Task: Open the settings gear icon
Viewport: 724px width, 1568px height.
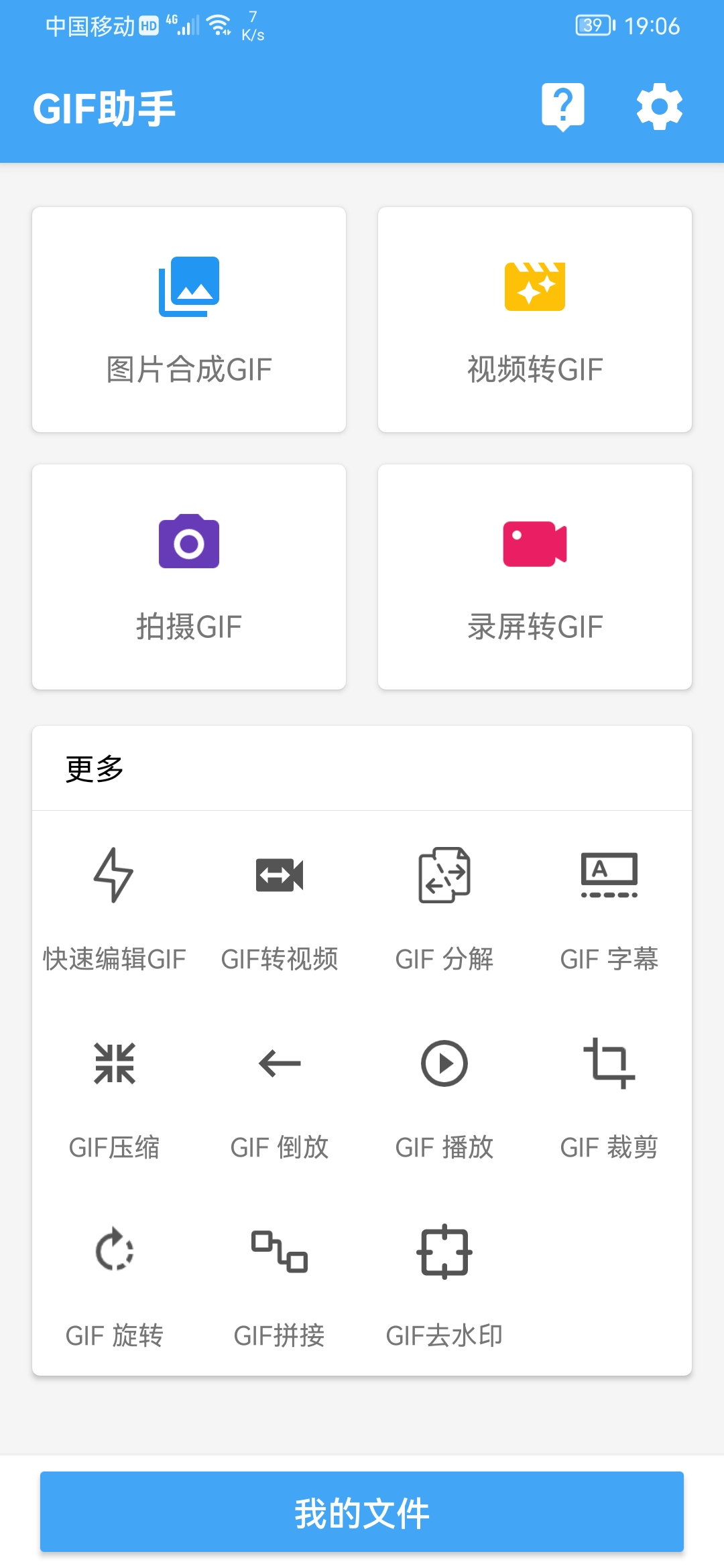Action: click(x=659, y=106)
